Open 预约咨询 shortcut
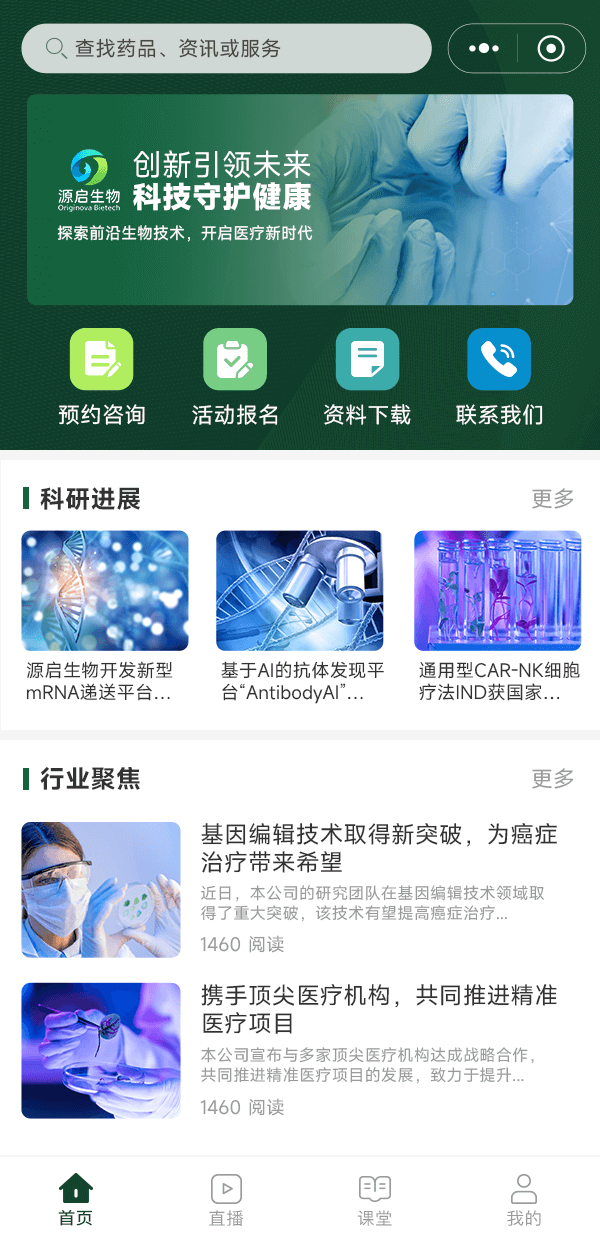600x1240 pixels. [x=101, y=377]
